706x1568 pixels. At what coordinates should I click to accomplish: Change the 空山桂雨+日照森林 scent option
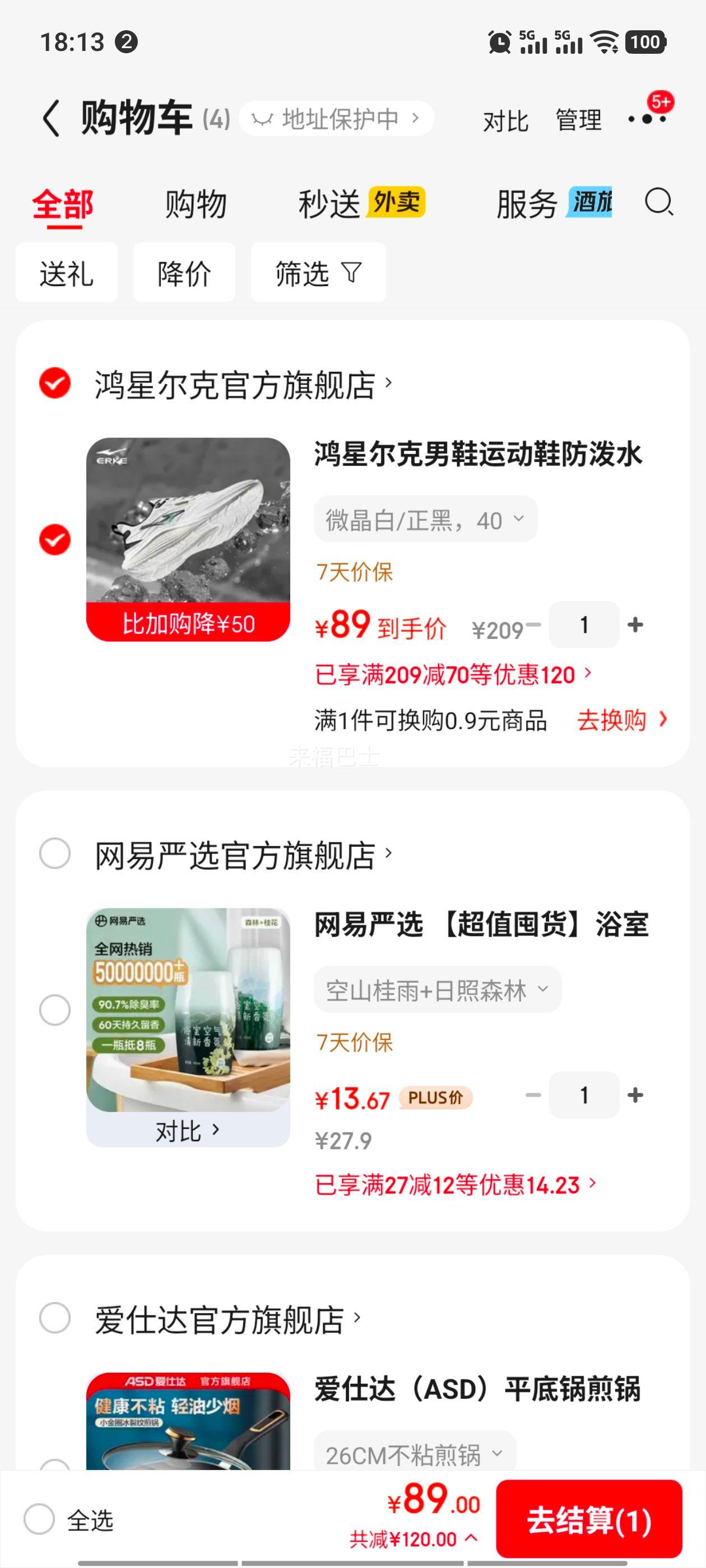coord(438,990)
